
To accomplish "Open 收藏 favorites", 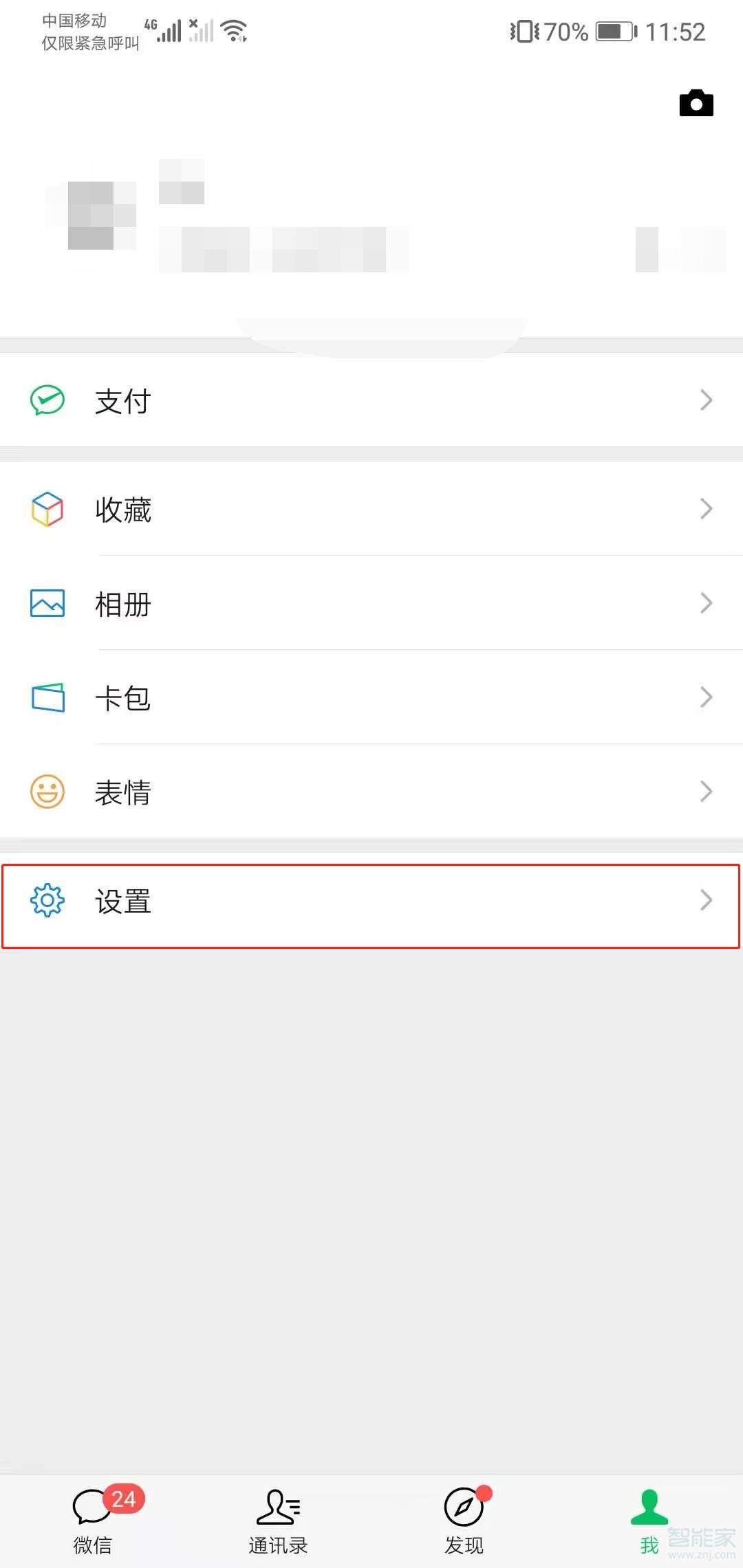I will [371, 509].
